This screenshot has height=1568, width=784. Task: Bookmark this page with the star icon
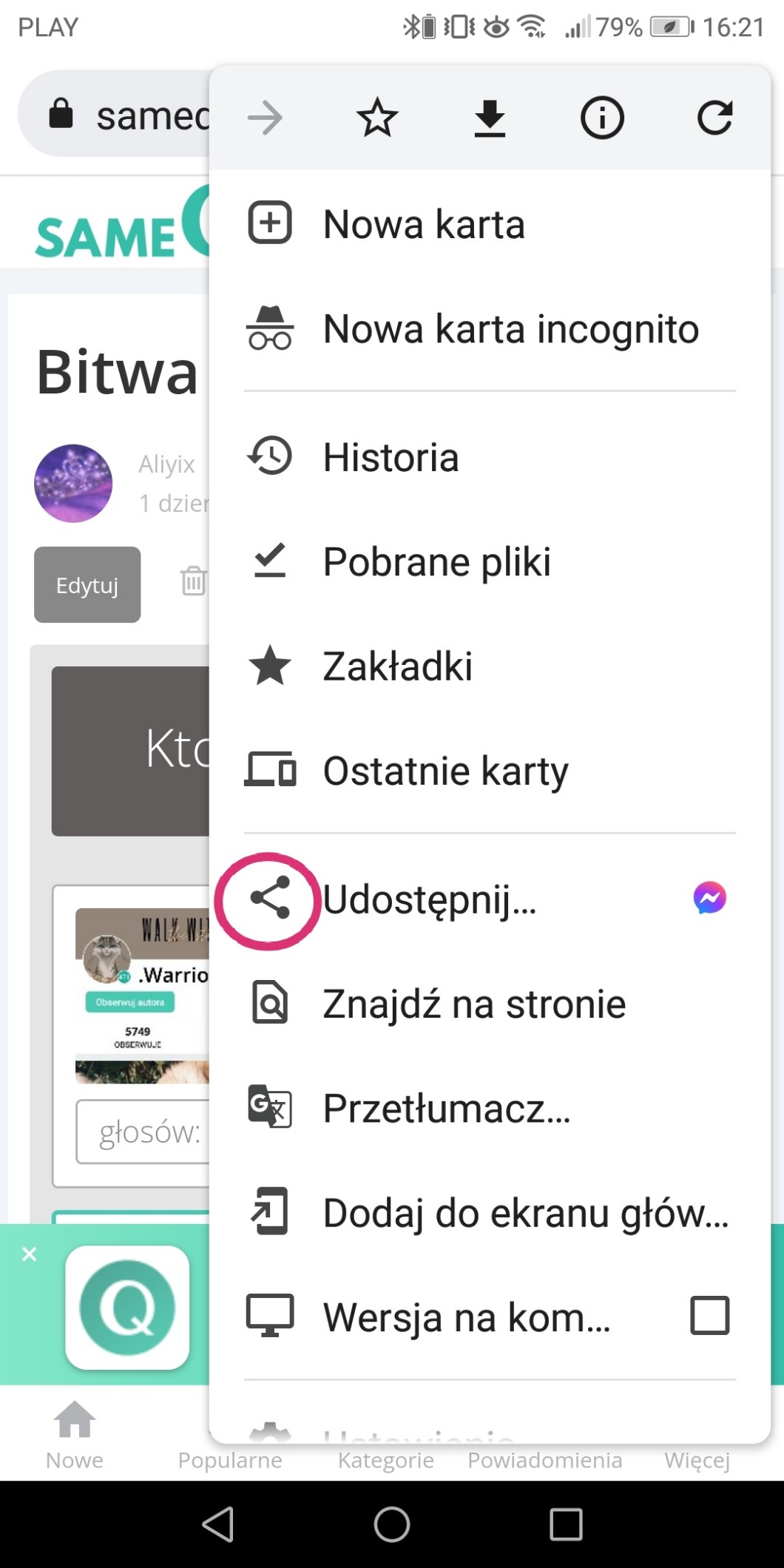pyautogui.click(x=377, y=118)
